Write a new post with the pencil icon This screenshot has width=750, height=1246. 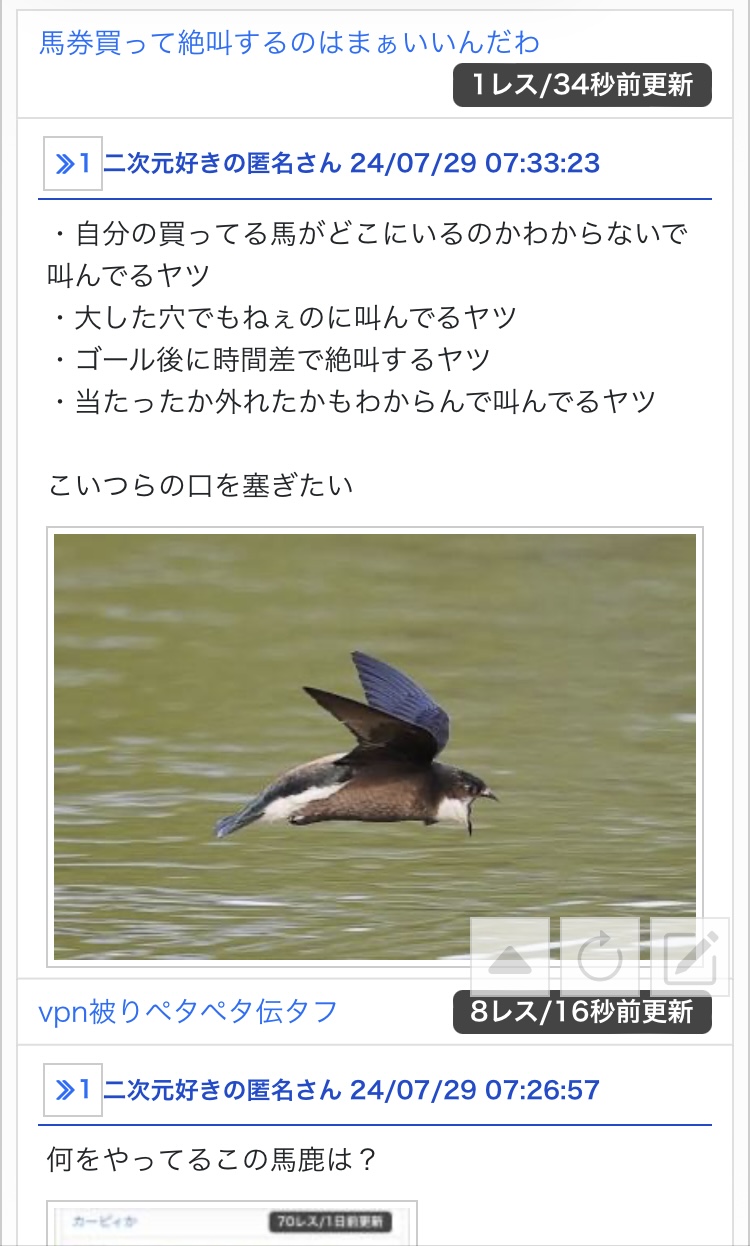pyautogui.click(x=690, y=958)
